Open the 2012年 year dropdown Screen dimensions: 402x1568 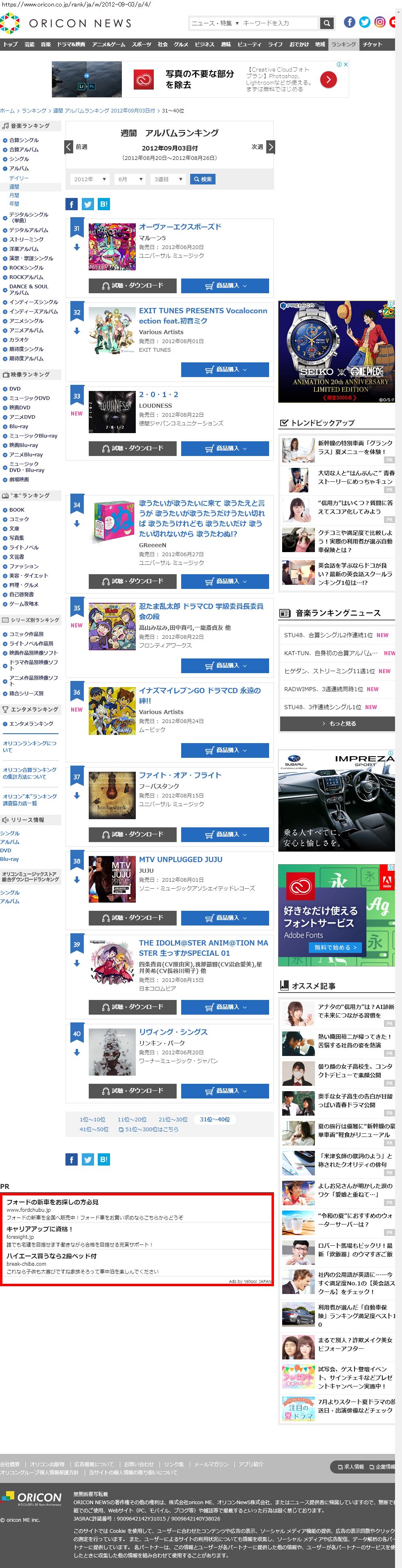click(90, 180)
